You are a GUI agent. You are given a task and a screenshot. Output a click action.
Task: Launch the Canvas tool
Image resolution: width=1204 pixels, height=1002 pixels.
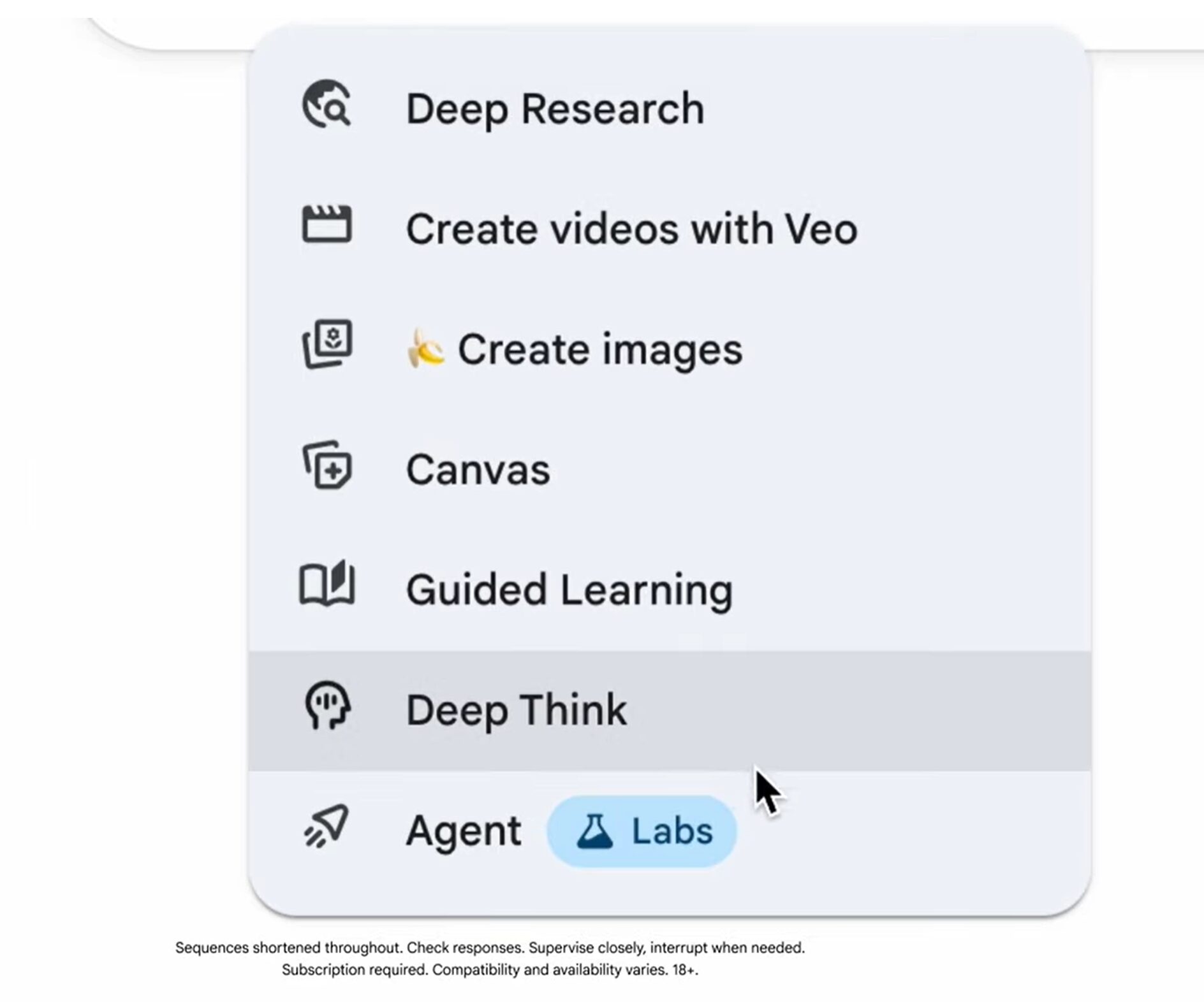(x=478, y=470)
